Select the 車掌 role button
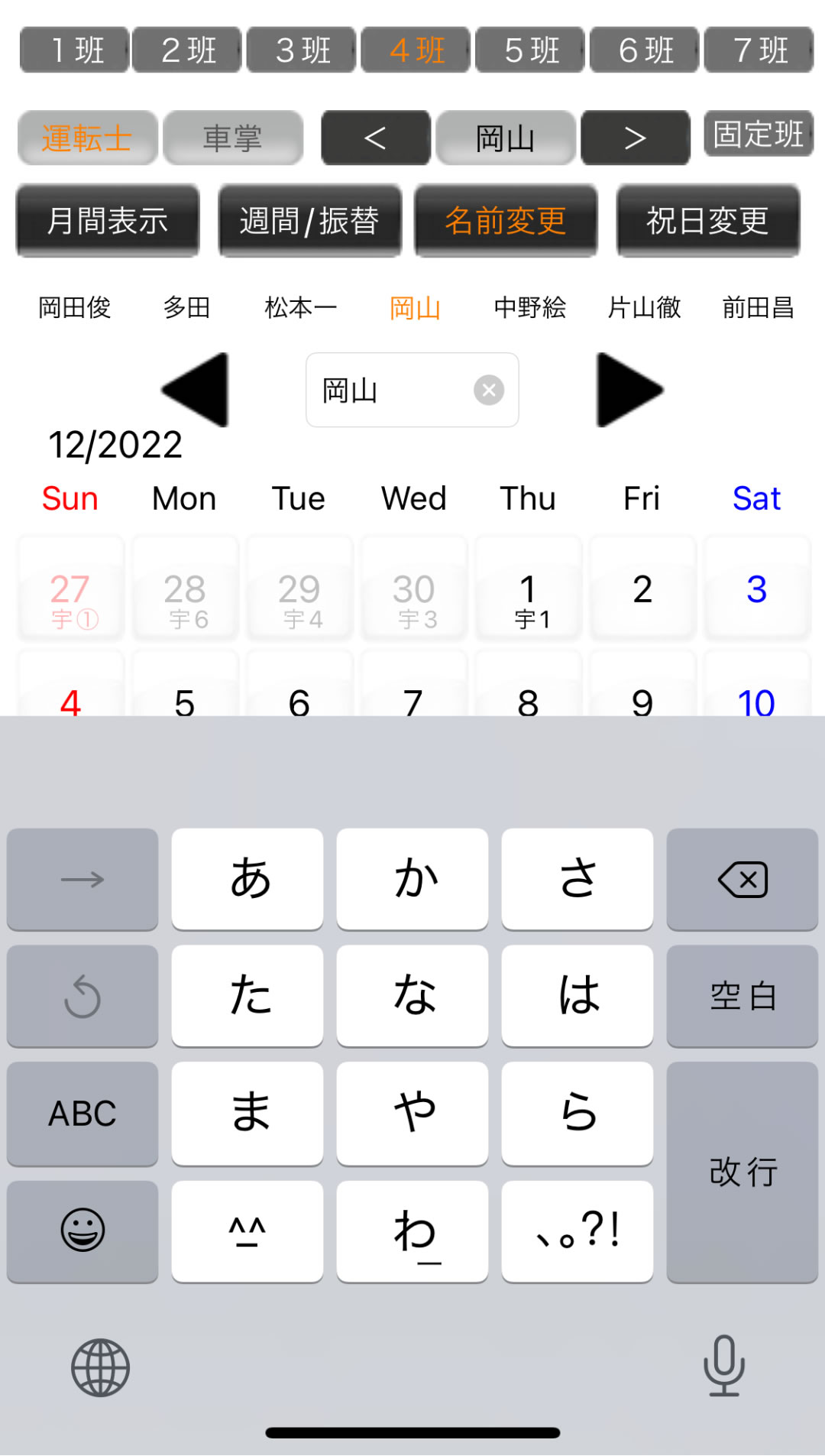Image resolution: width=825 pixels, height=1456 pixels. pos(233,138)
